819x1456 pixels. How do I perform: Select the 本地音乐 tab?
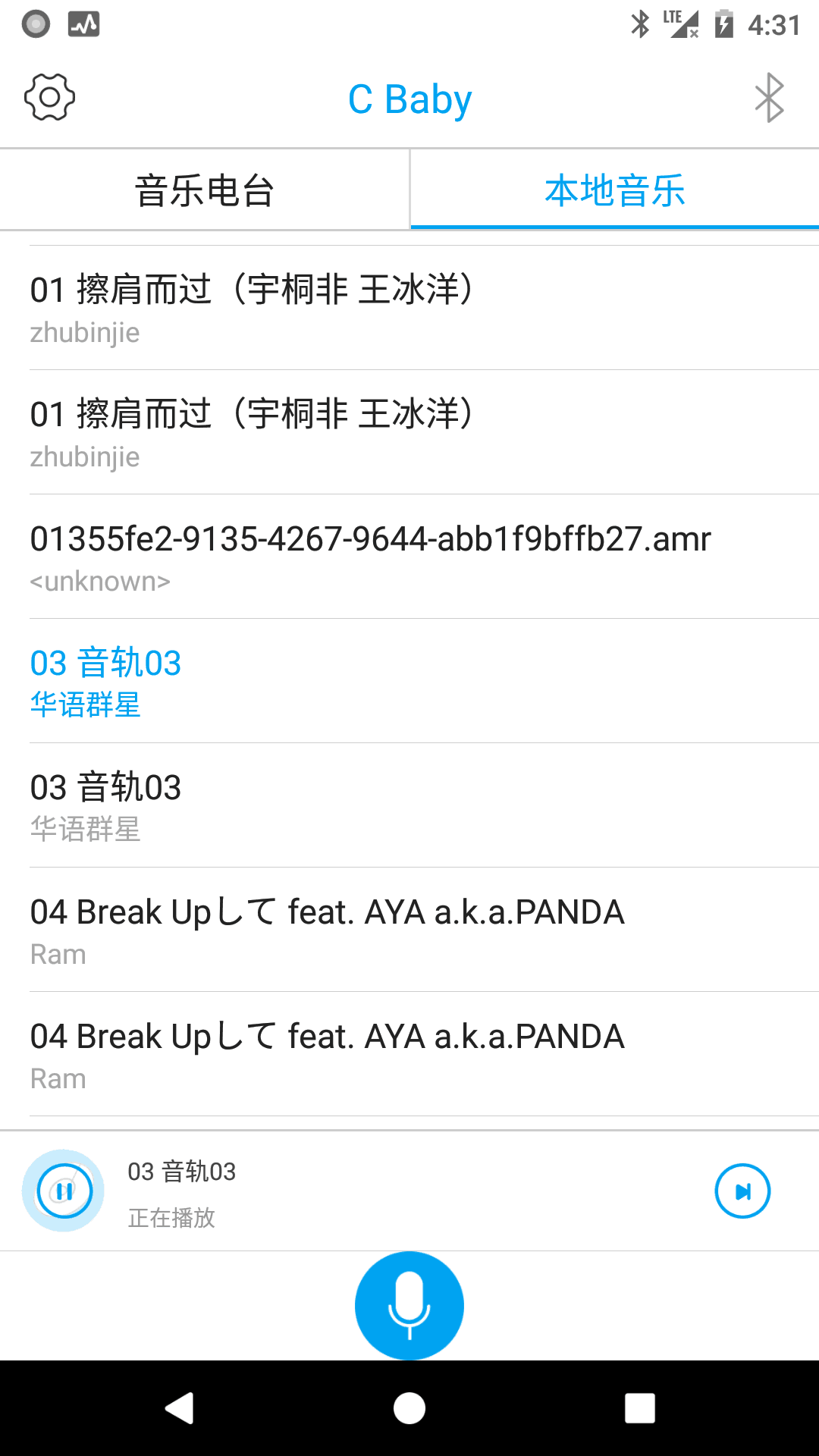614,190
